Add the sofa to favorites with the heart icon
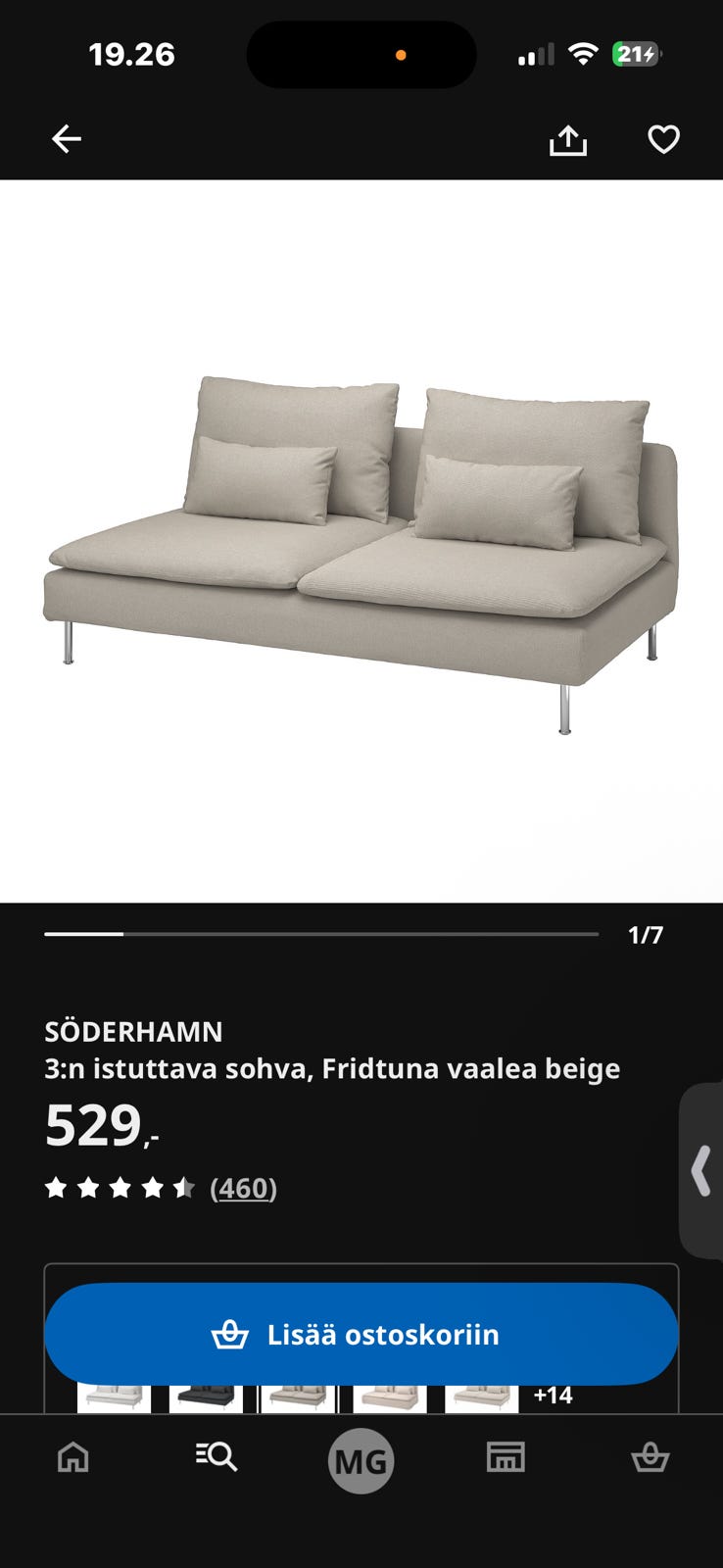 coord(663,139)
